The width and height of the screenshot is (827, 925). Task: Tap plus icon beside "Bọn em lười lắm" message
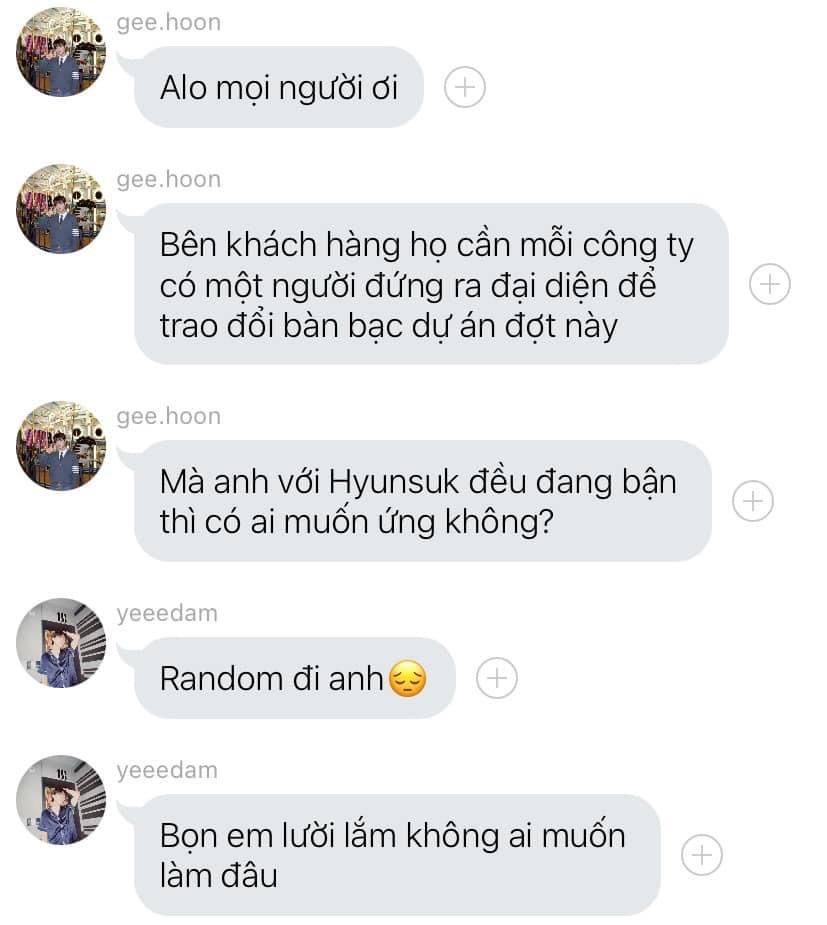click(702, 855)
